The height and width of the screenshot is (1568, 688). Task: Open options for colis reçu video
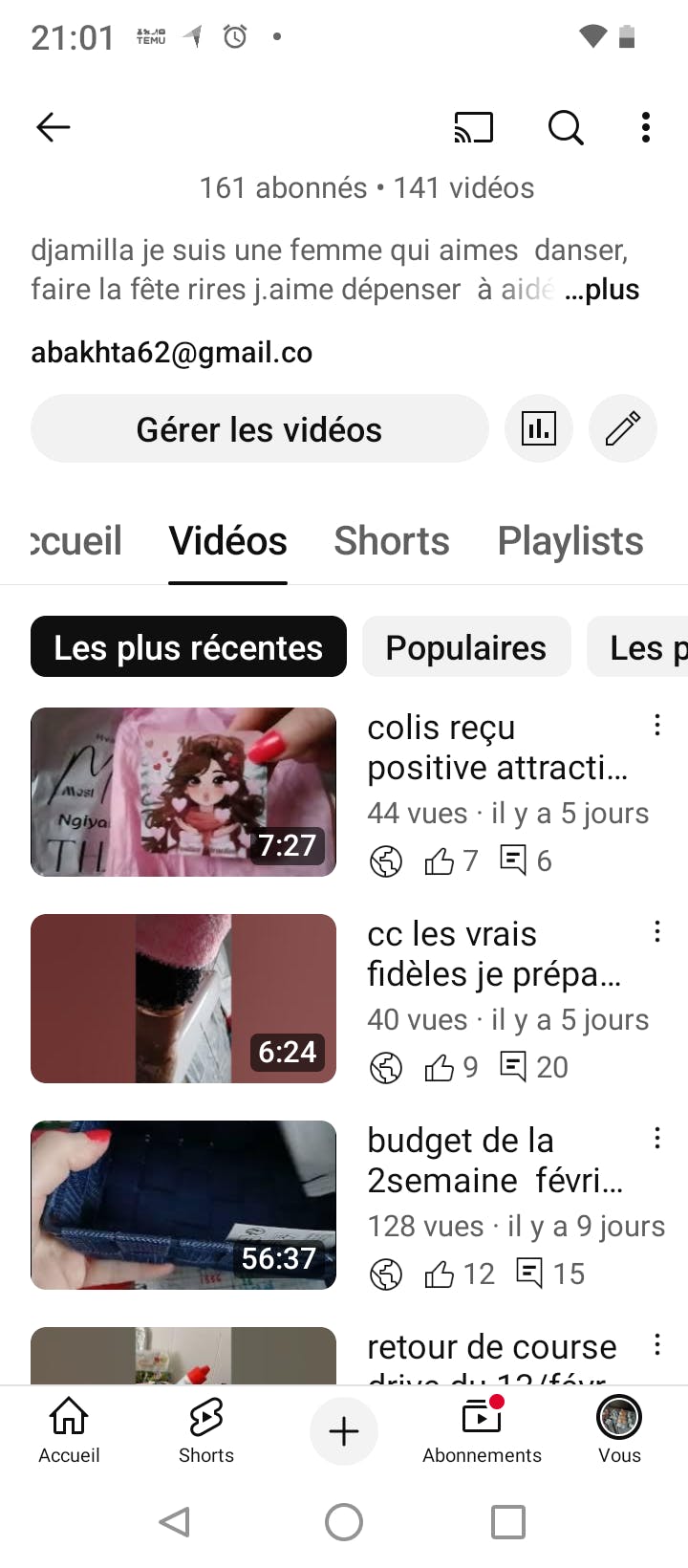tap(657, 725)
